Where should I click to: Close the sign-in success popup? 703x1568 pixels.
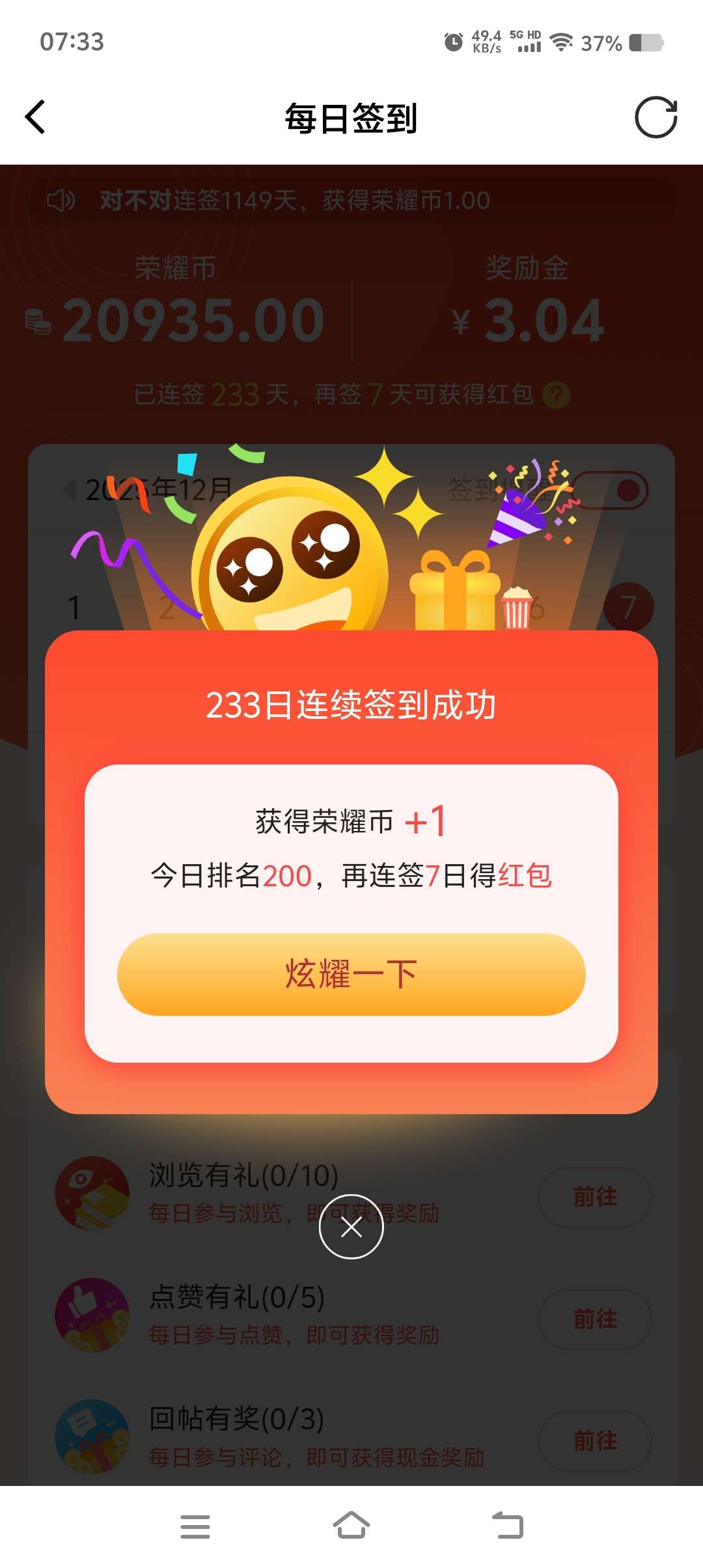(x=351, y=1227)
